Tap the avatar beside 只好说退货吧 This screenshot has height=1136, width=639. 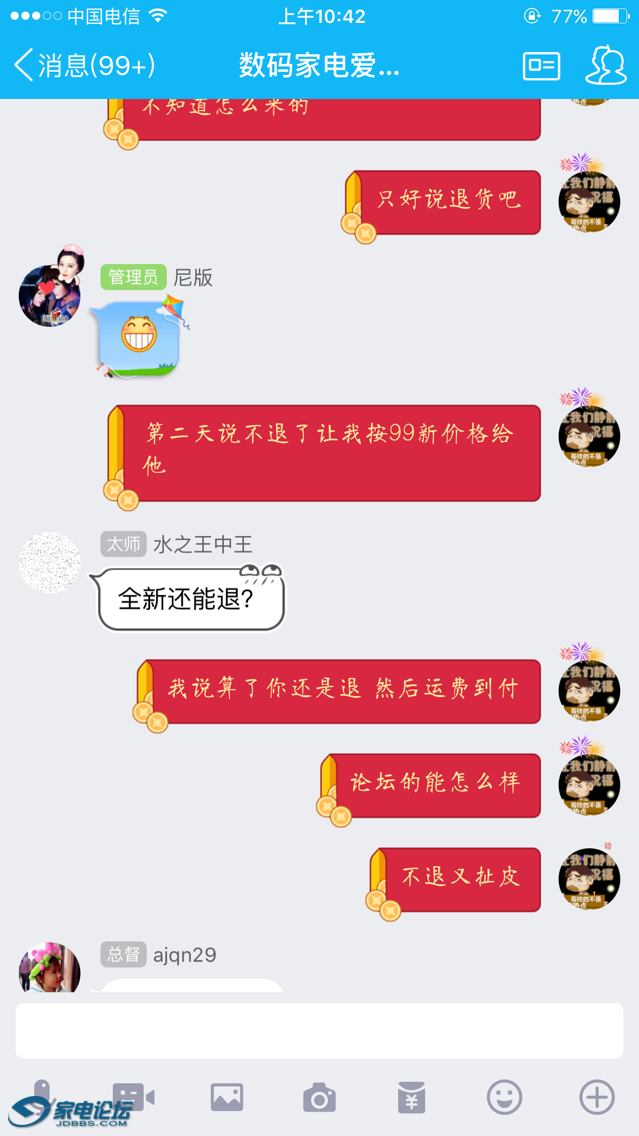[589, 201]
